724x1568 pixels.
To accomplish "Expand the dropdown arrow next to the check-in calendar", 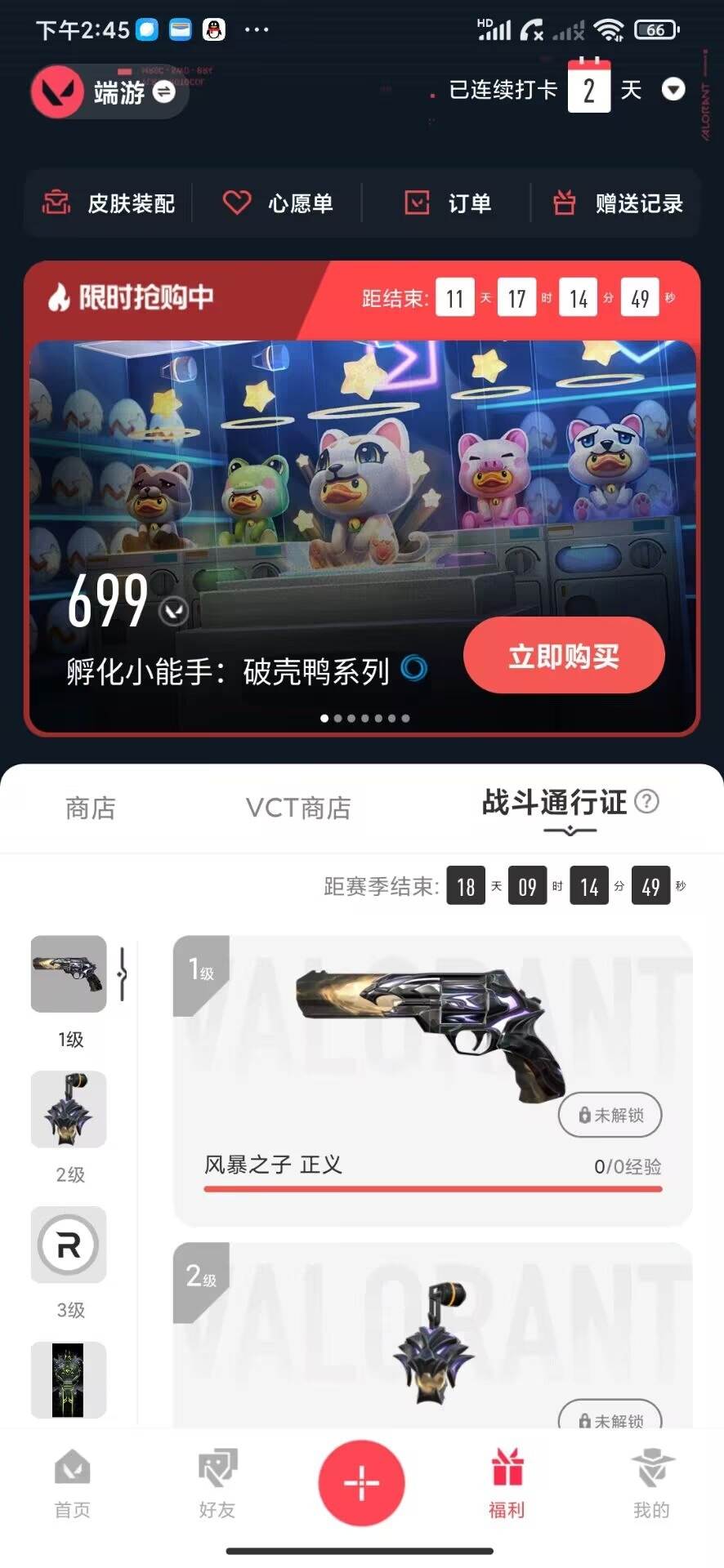I will [x=673, y=90].
